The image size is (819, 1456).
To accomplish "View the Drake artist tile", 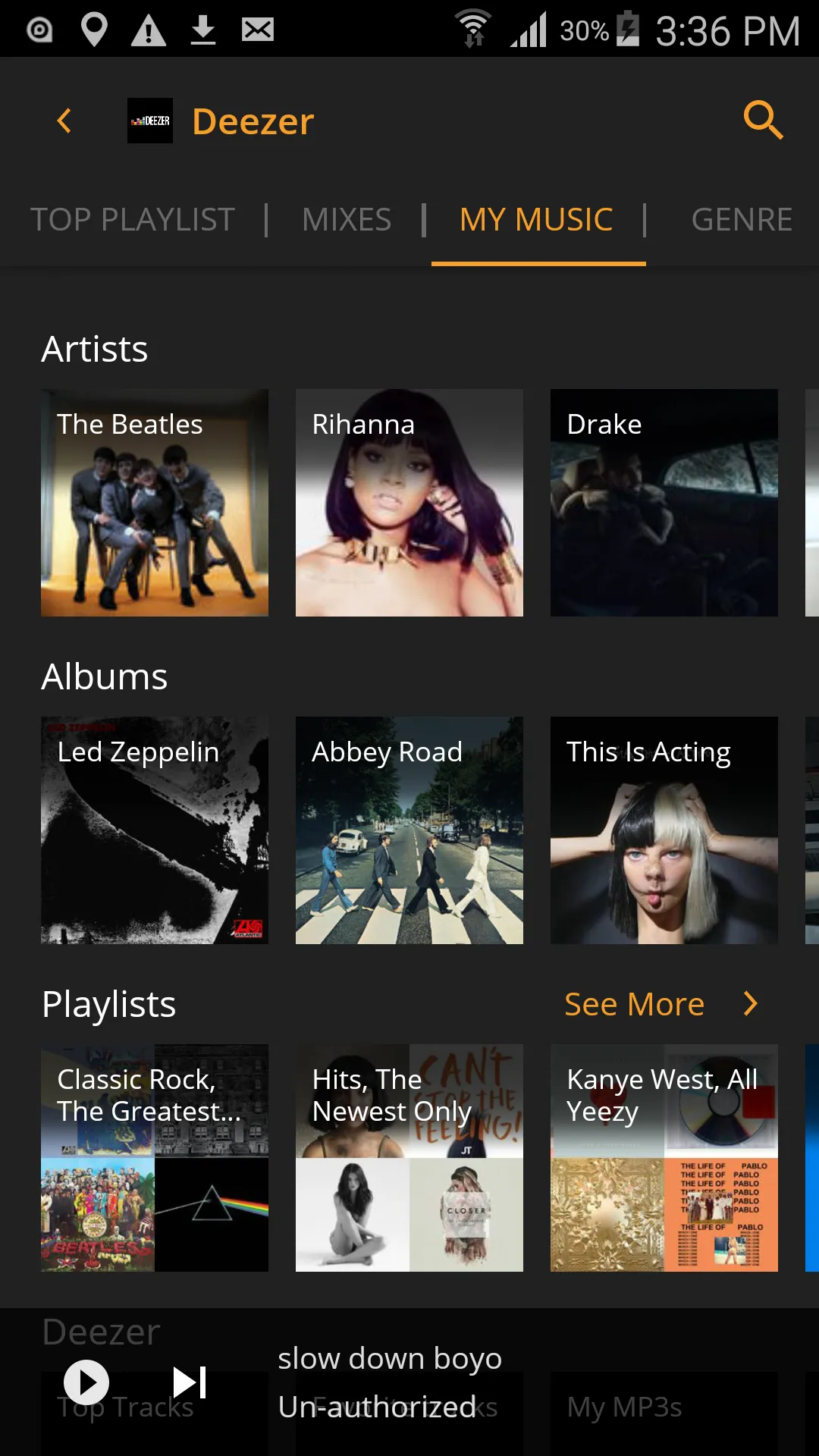I will 664,503.
